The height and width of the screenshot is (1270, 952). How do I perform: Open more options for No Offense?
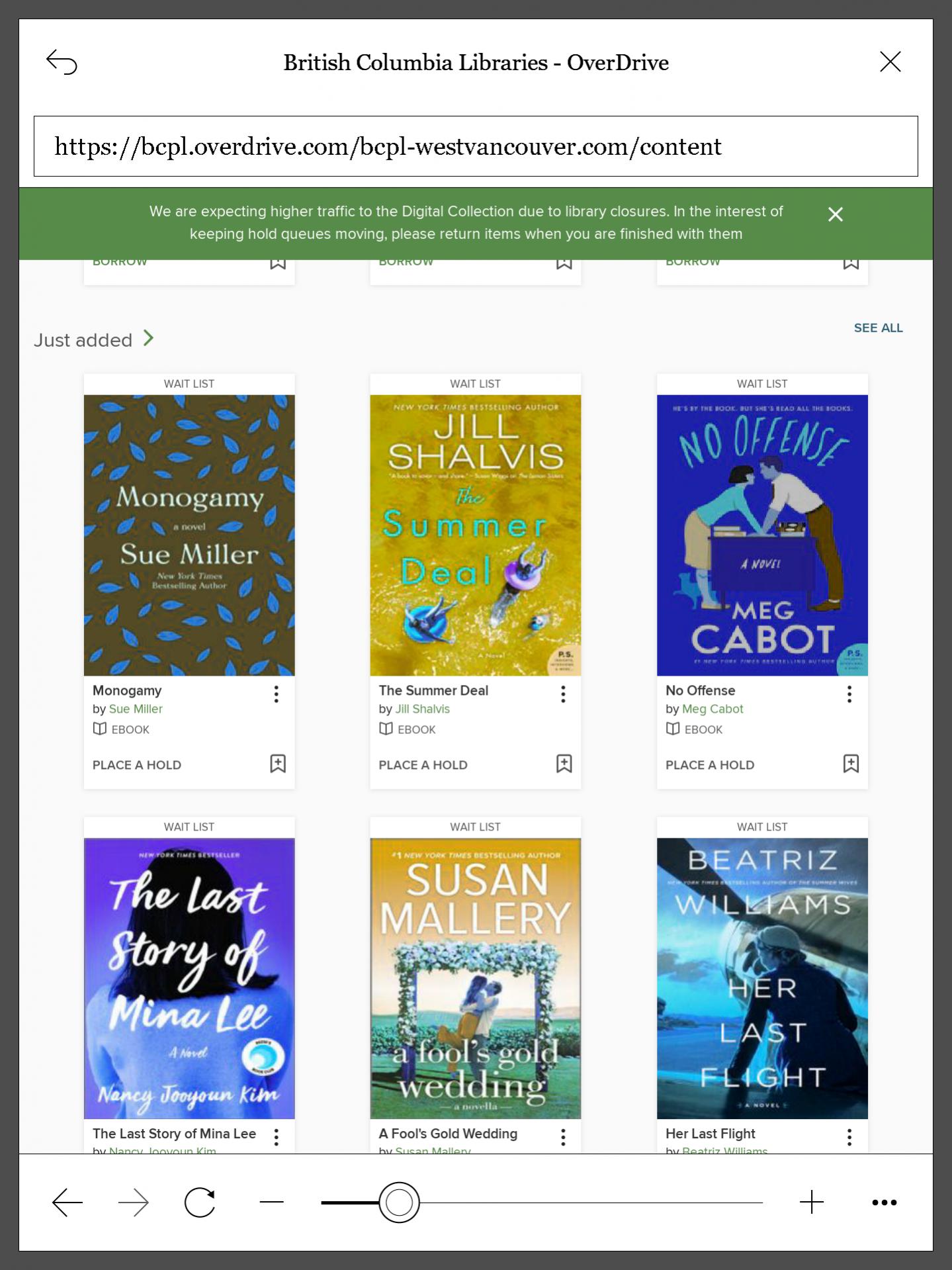849,694
